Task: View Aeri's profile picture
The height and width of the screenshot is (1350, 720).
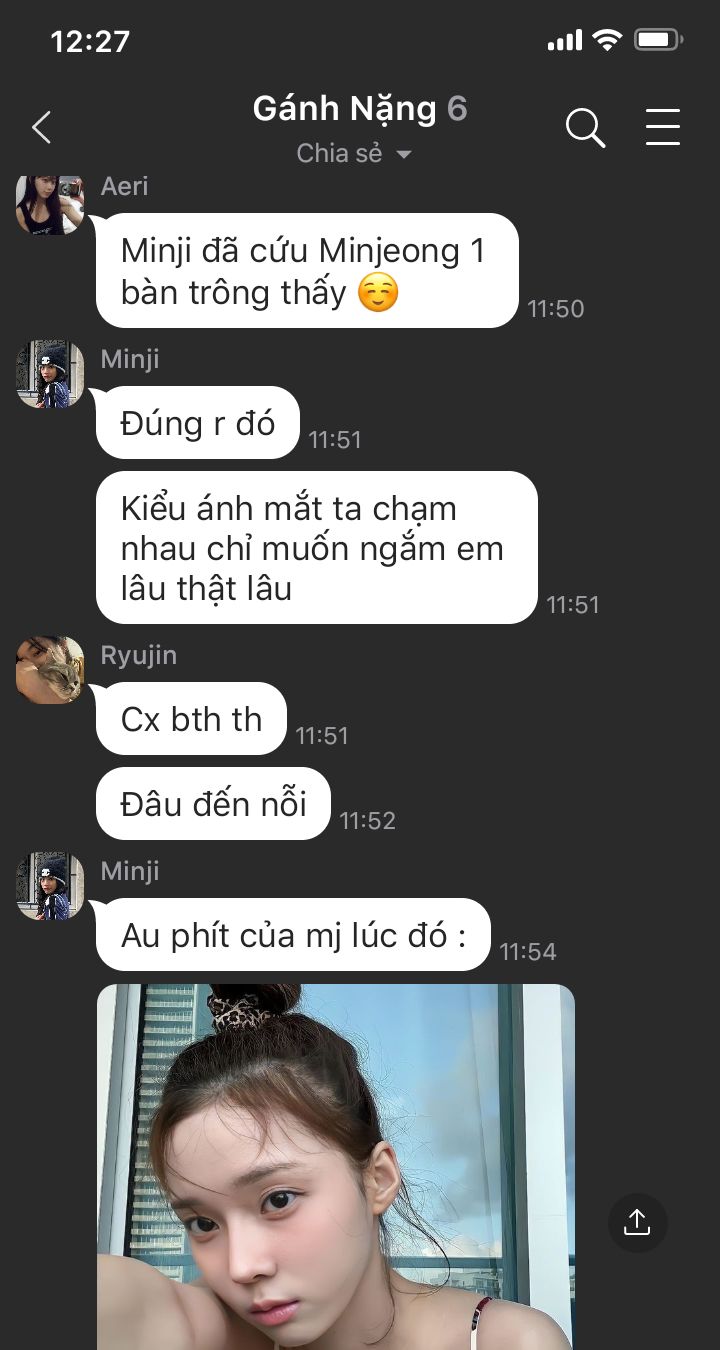Action: 50,204
